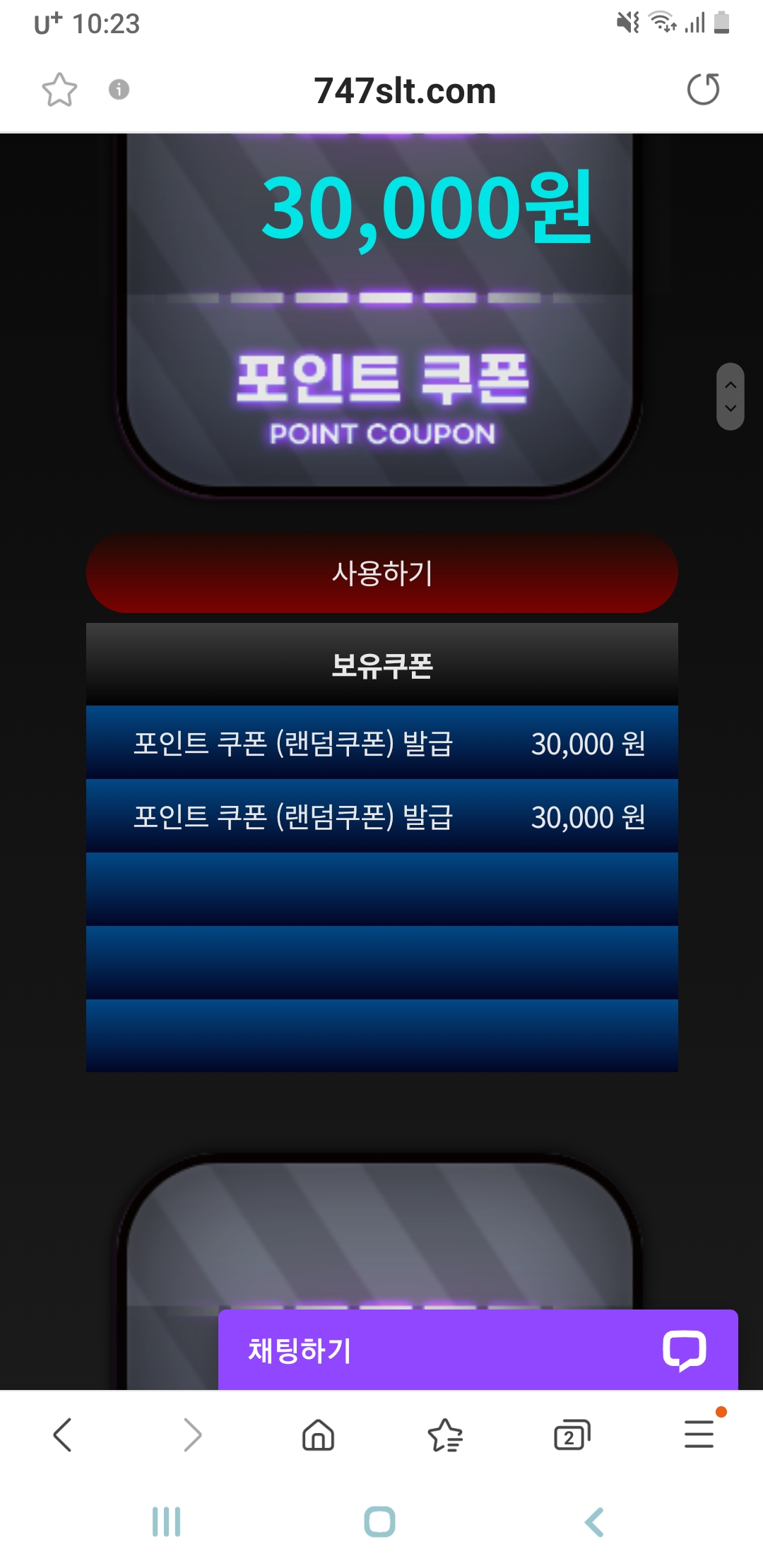This screenshot has height=1568, width=763.
Task: Tap the 사용하기 button
Action: tap(382, 573)
